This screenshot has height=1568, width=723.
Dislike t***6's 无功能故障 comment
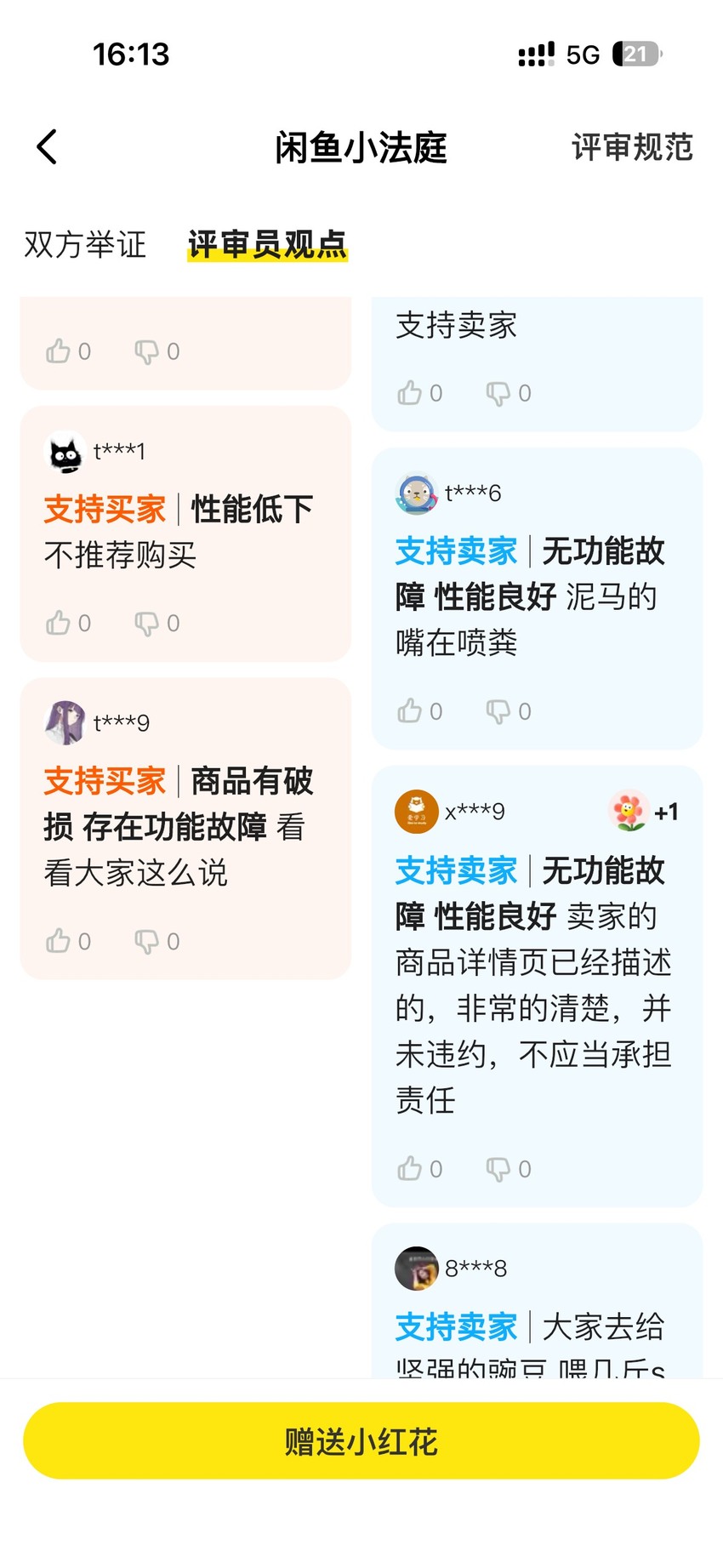pos(509,710)
